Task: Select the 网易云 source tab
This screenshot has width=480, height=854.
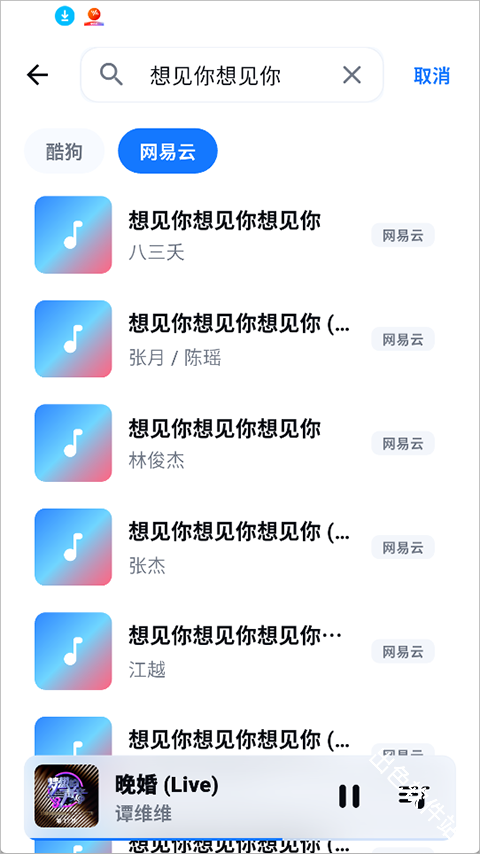Action: click(168, 151)
